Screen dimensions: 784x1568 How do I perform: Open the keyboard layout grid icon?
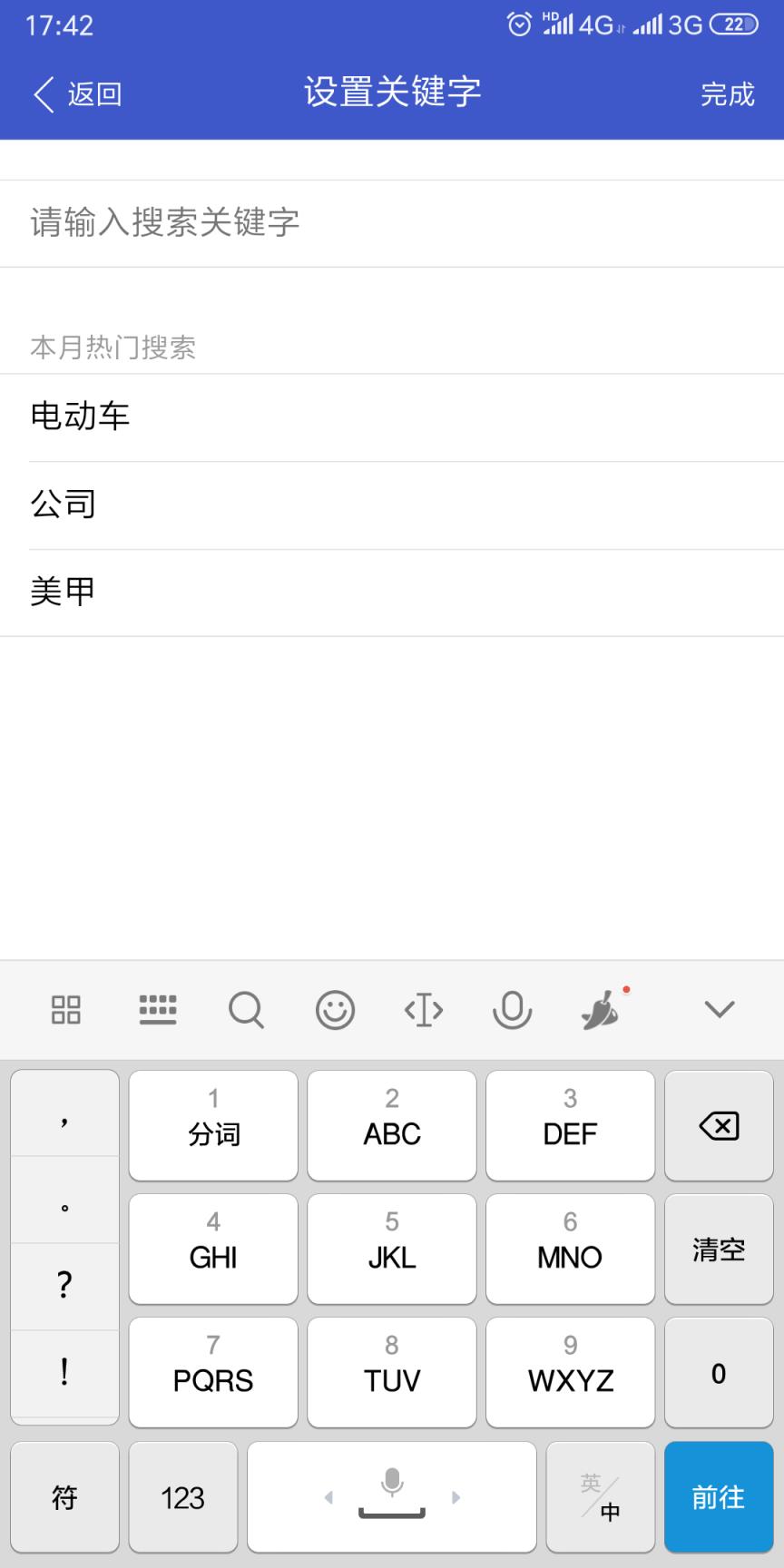[65, 1009]
